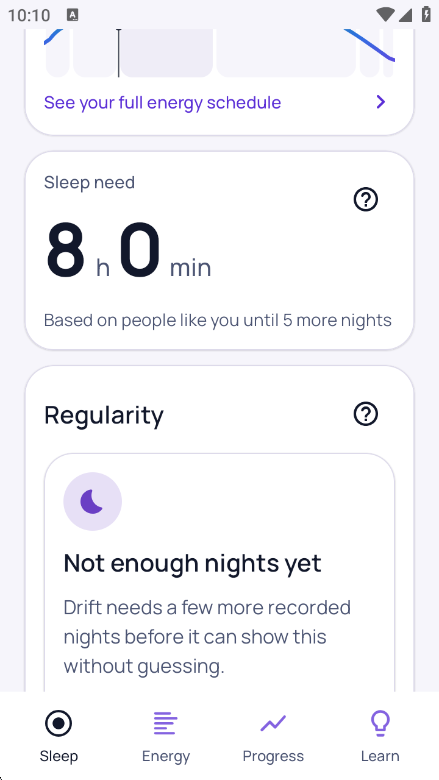Open the Learn tab
439x780 pixels.
click(380, 736)
